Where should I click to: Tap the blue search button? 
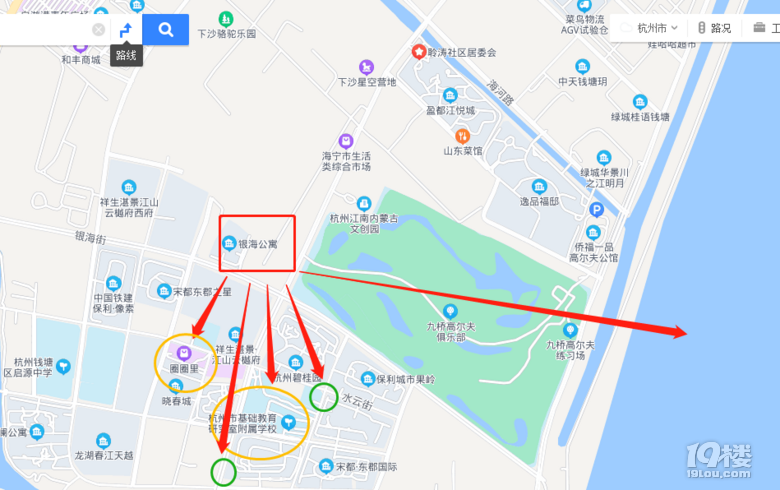(166, 29)
